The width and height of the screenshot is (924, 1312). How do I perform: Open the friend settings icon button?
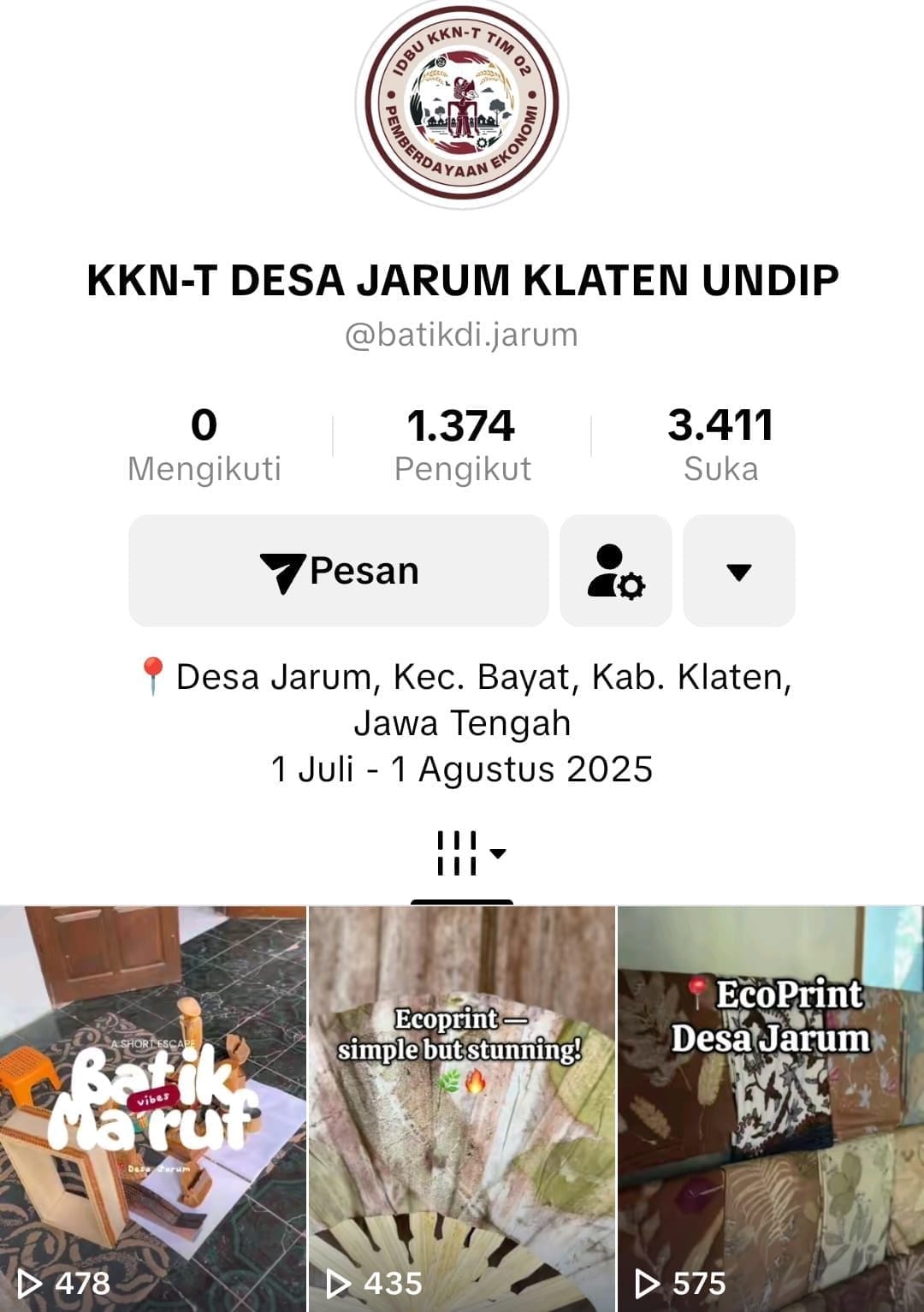616,571
